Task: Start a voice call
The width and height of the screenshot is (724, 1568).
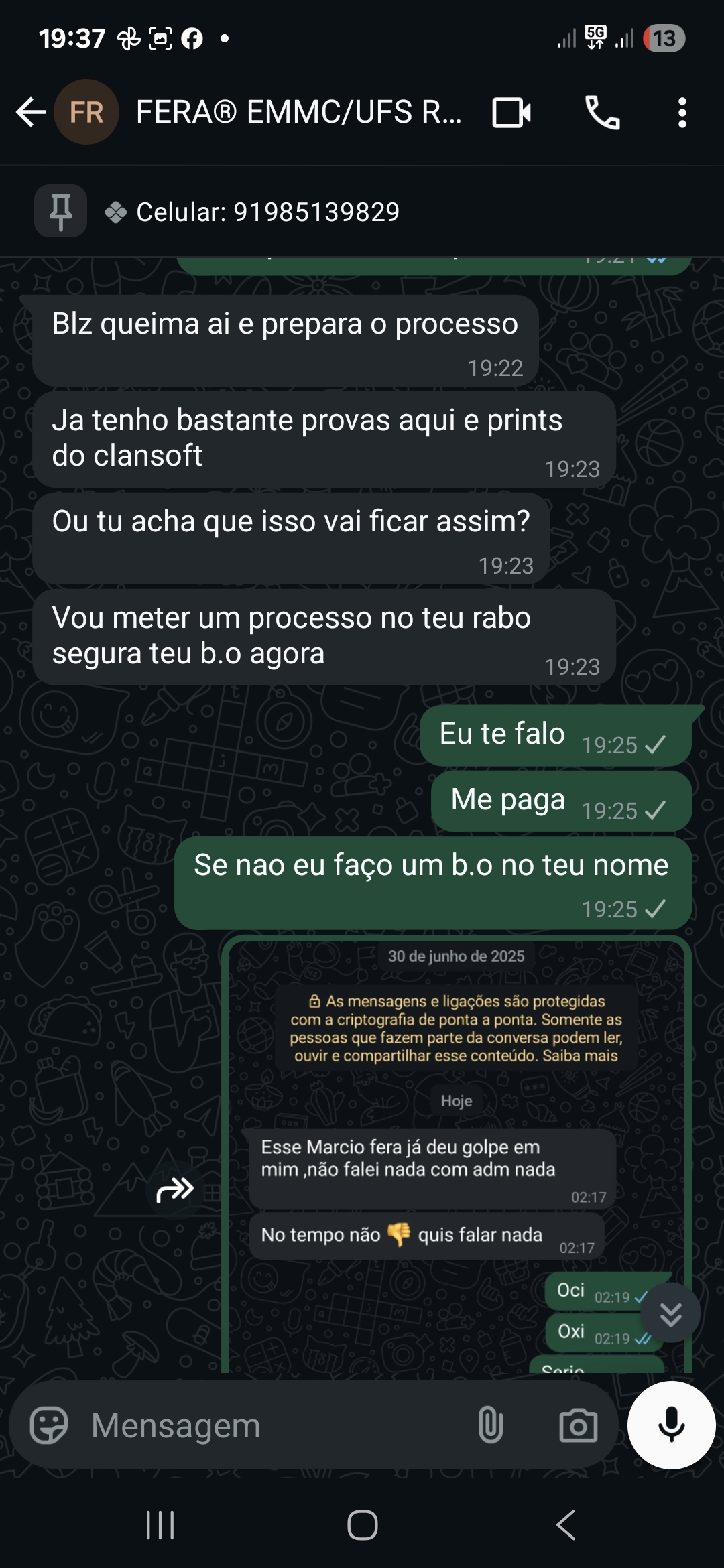Action: [x=602, y=112]
